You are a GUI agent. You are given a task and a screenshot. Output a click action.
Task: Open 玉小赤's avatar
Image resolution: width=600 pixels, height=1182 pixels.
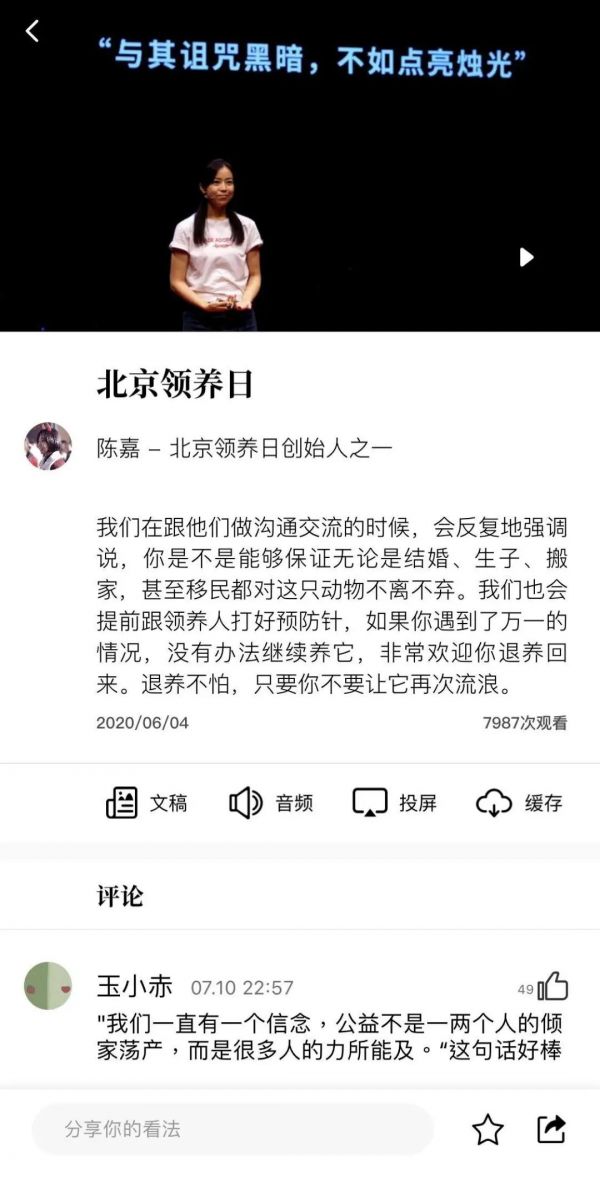point(48,986)
